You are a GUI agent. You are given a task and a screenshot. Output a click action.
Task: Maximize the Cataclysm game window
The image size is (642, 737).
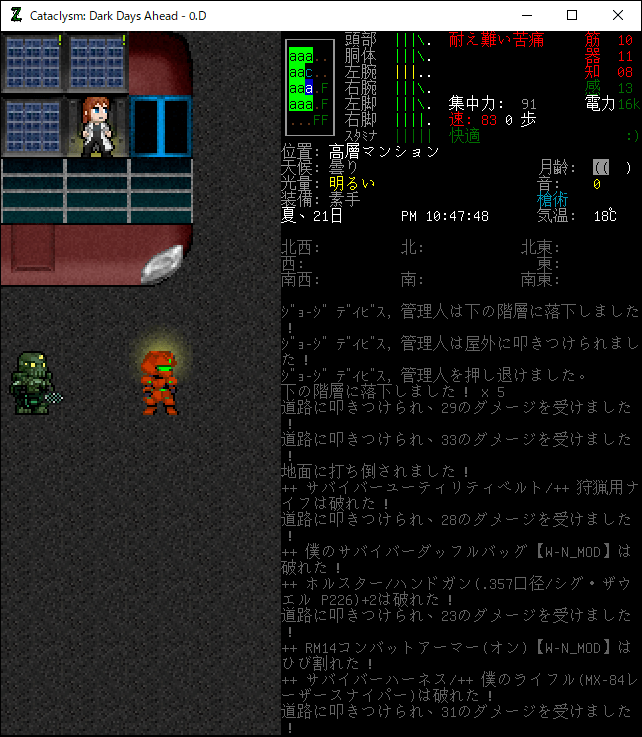(x=572, y=15)
